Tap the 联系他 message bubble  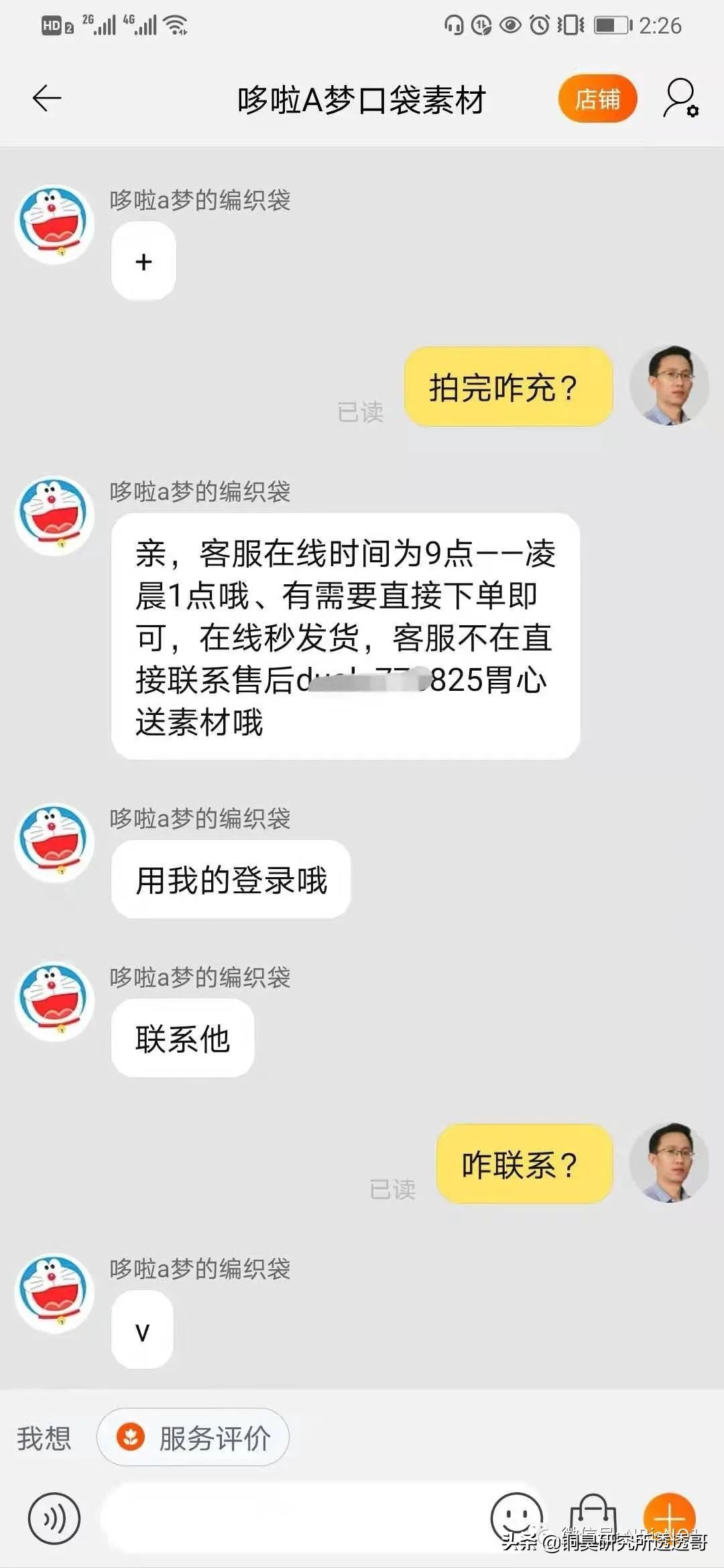coord(182,1039)
